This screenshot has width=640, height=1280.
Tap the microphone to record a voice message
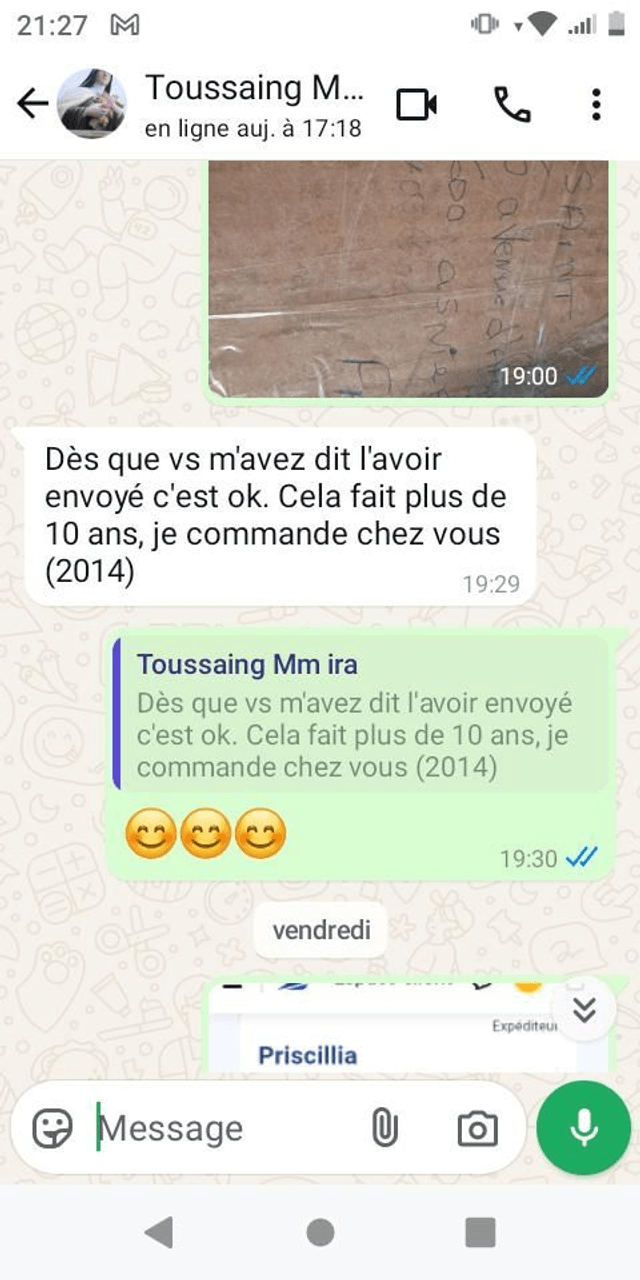583,1128
